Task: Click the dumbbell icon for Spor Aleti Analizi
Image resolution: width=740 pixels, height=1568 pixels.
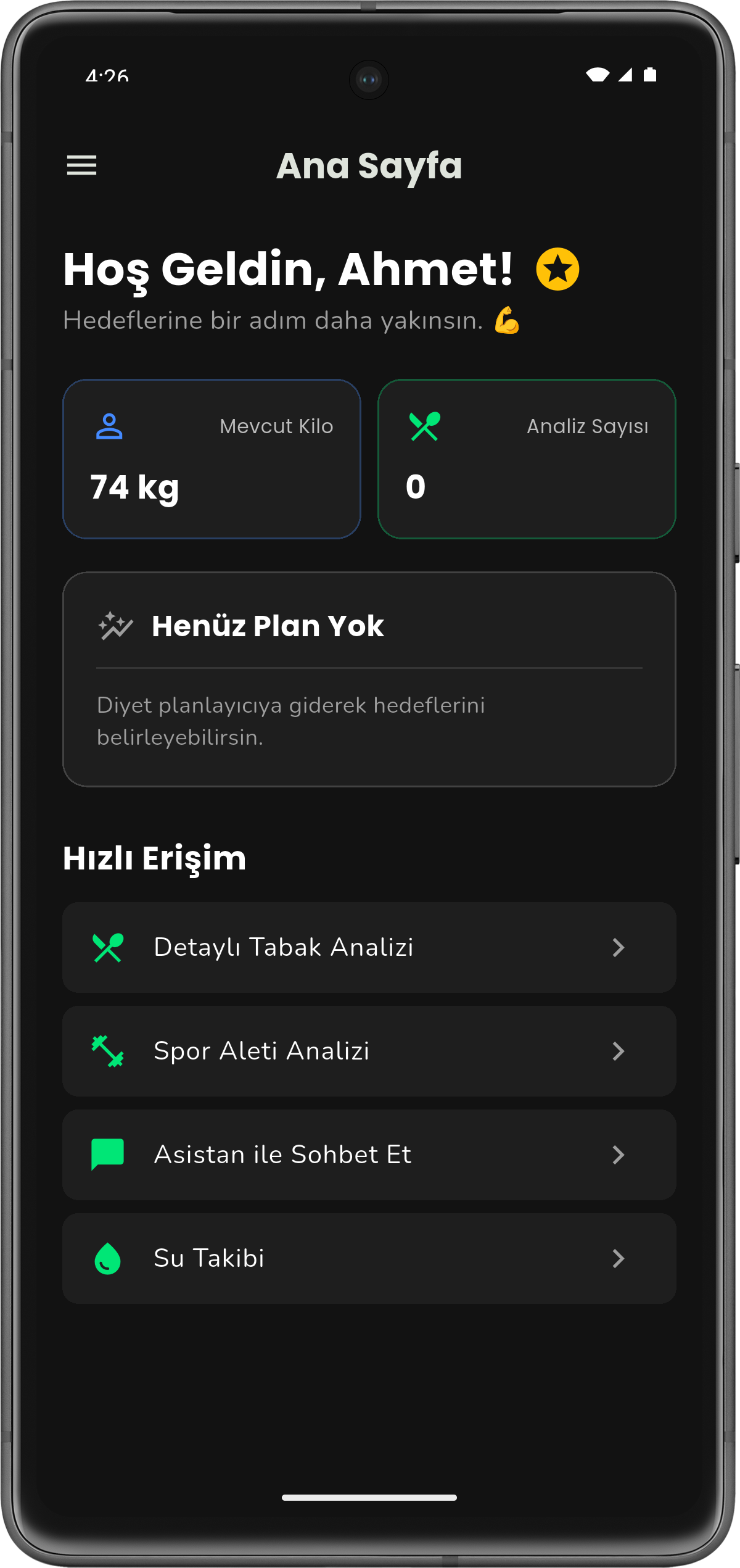Action: coord(106,1051)
